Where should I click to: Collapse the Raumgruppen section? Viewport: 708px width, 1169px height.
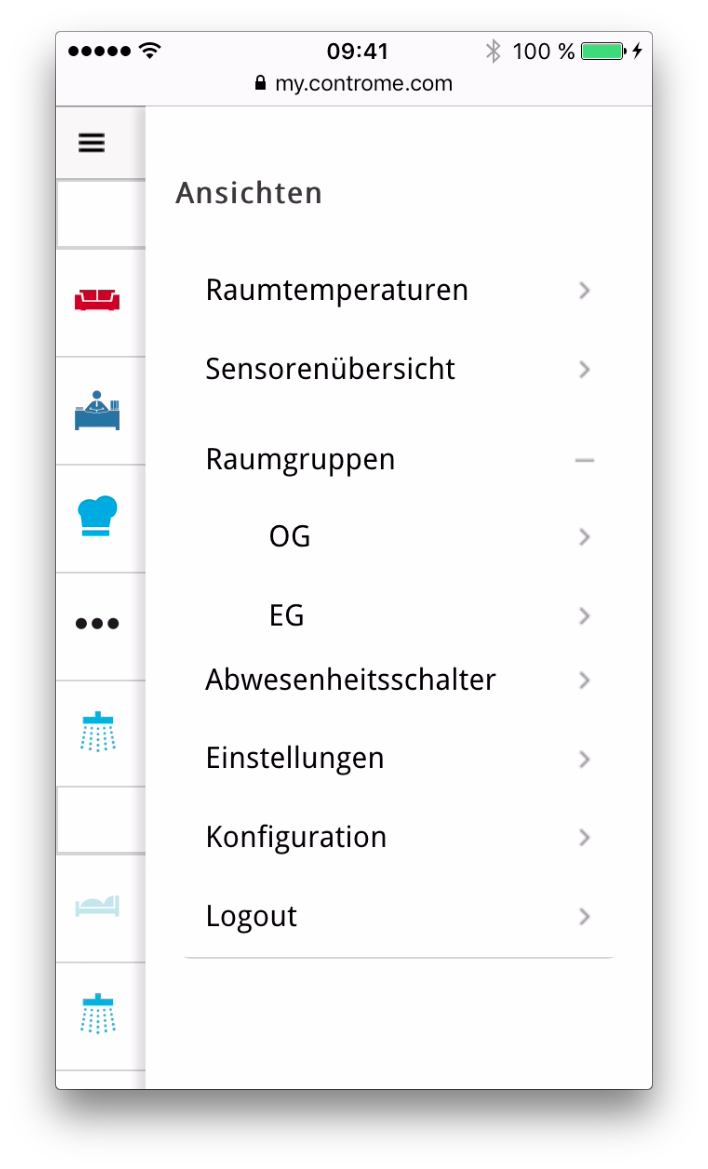coord(399,459)
